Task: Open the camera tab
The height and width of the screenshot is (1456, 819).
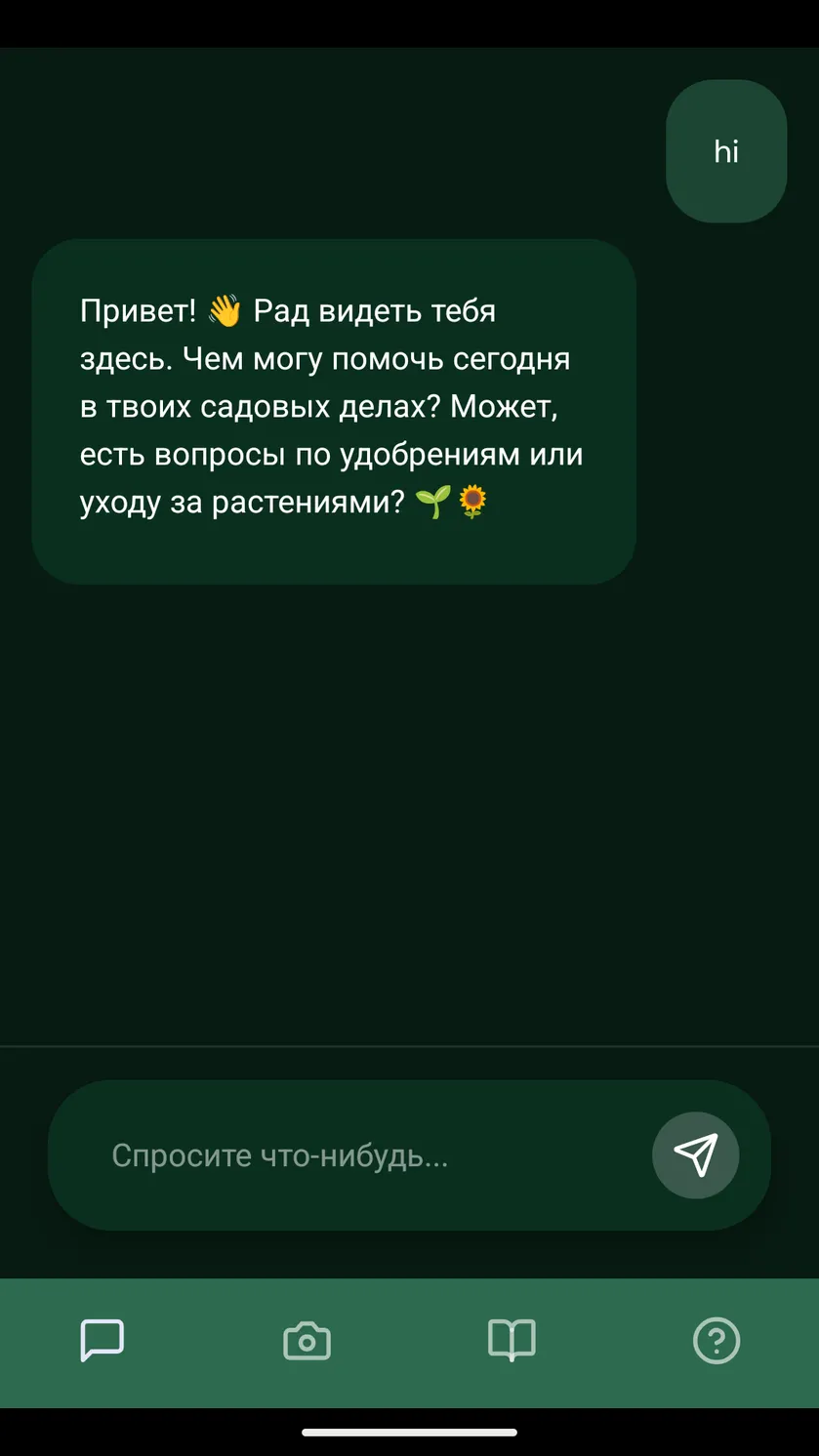Action: pos(307,1341)
